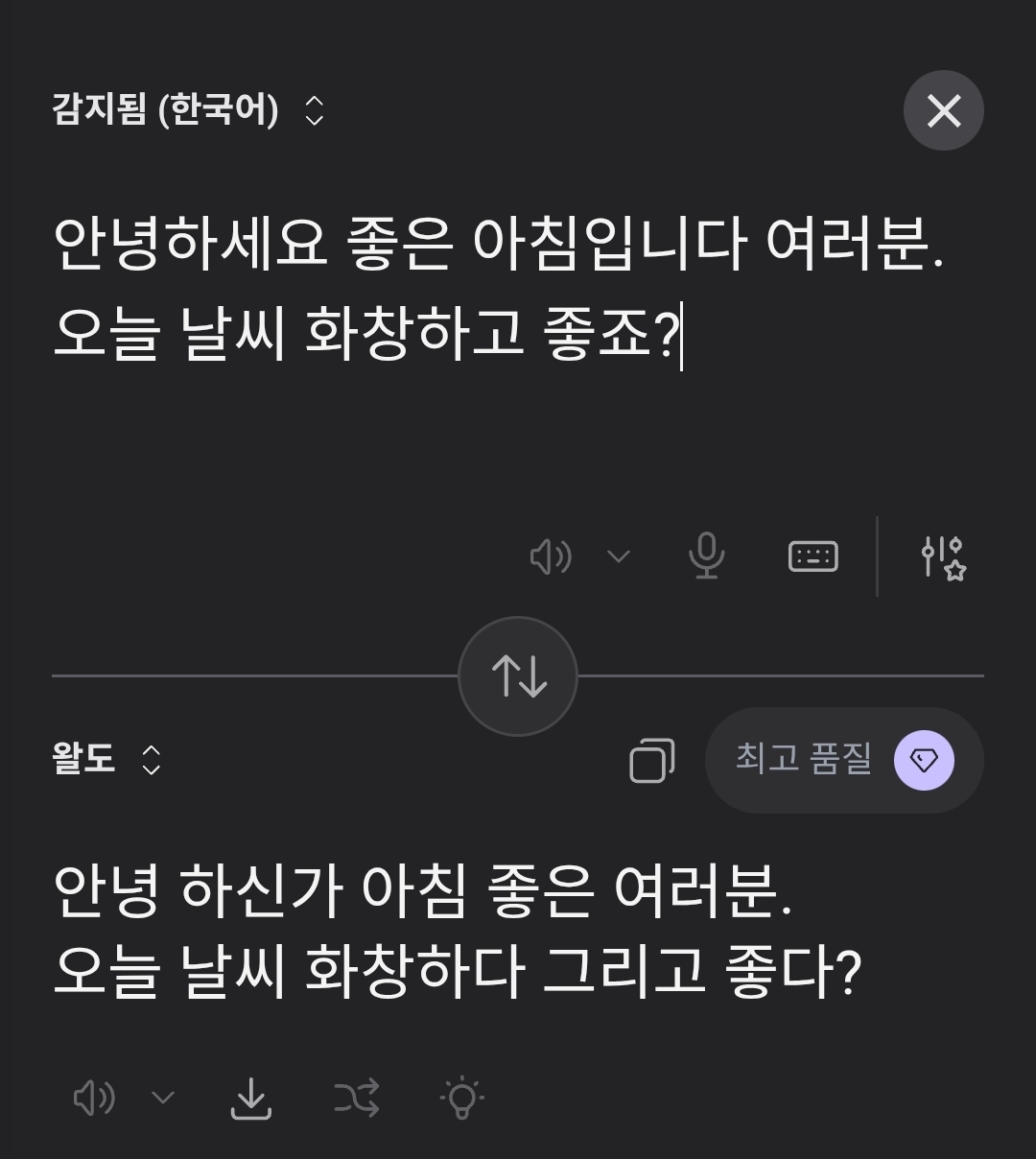Expand the translation audio options chevron
Image resolution: width=1036 pixels, height=1159 pixels.
click(x=163, y=1098)
